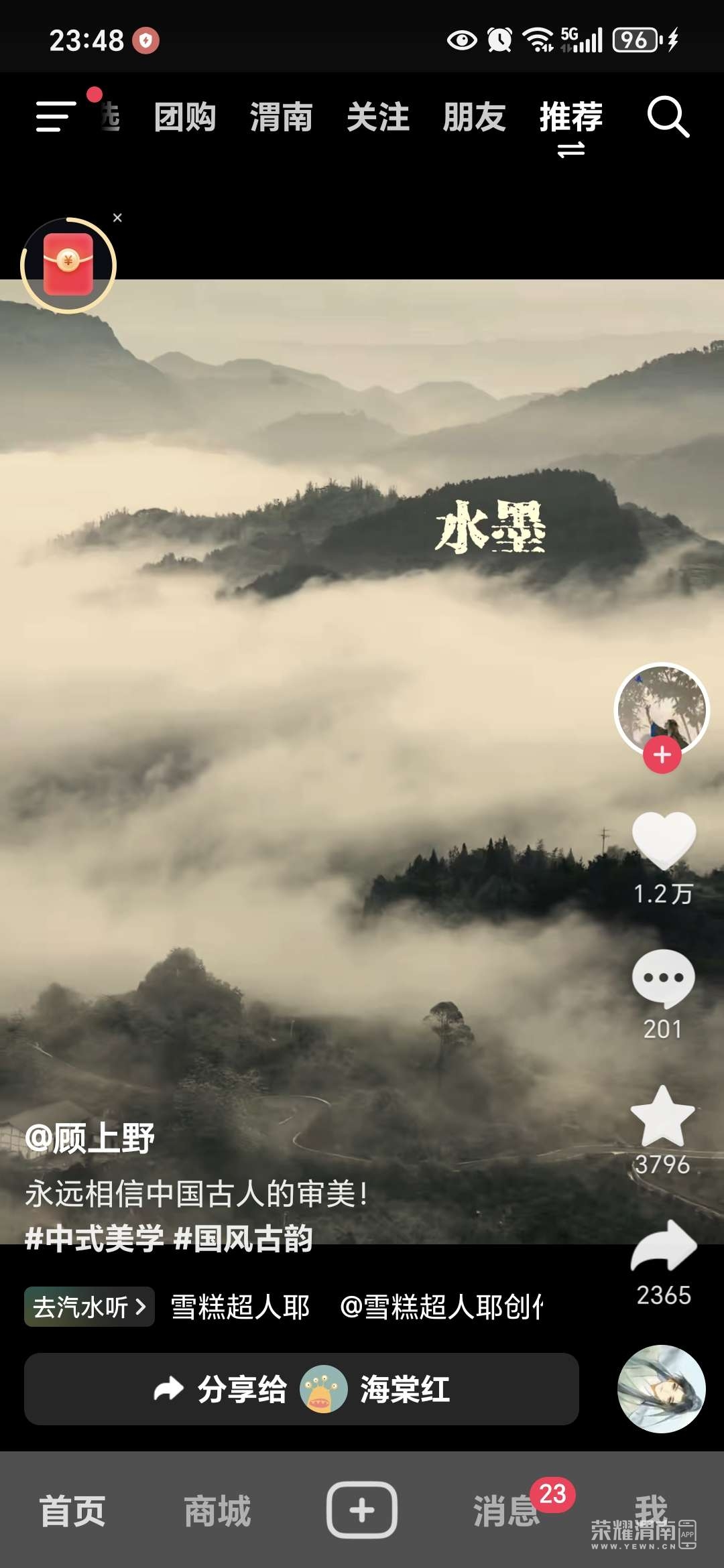Switch to the 朋友 tab
The image size is (724, 1568).
(x=475, y=117)
